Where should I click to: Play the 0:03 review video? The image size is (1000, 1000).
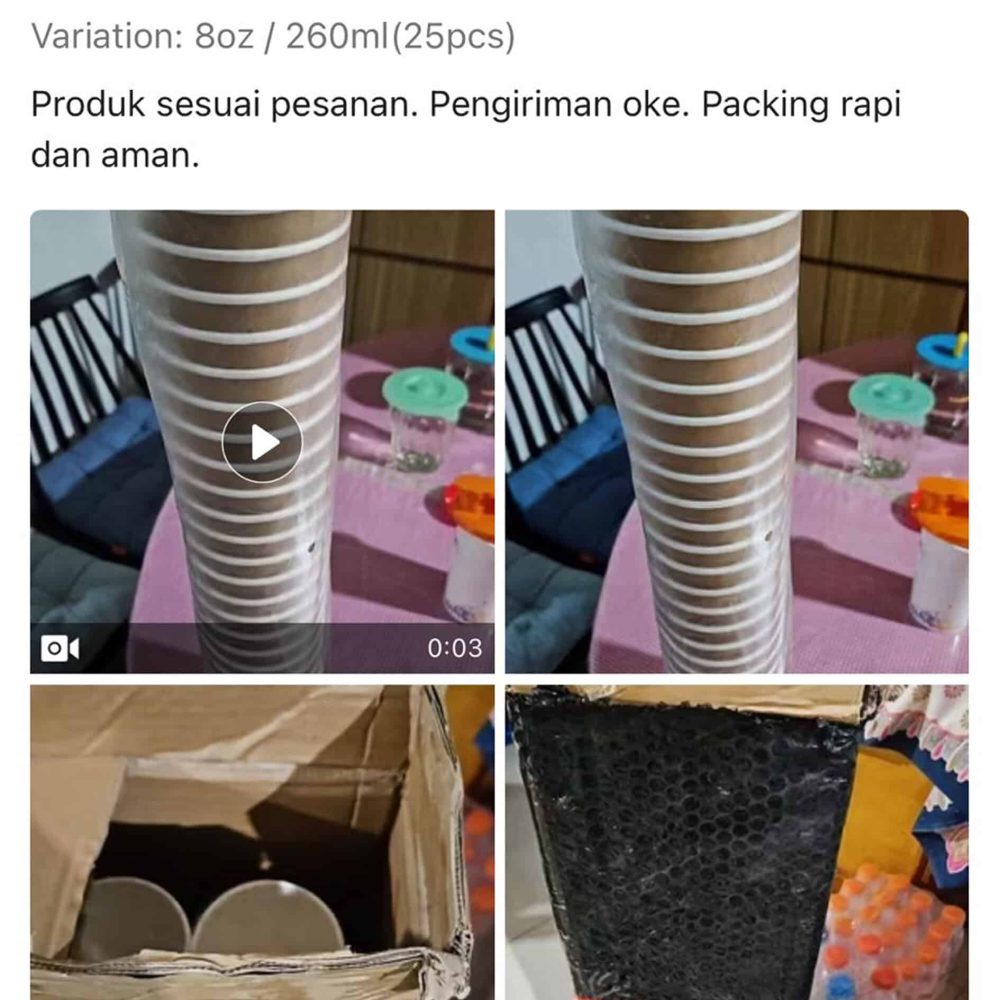click(x=262, y=442)
